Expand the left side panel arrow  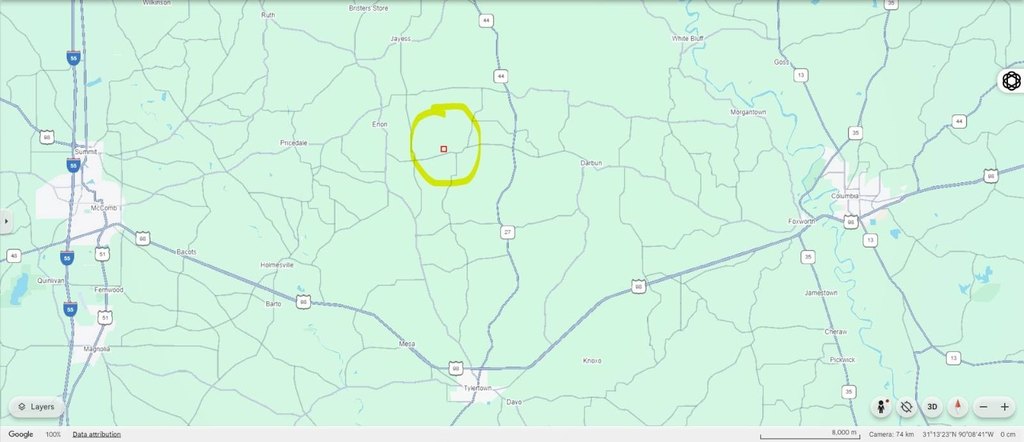click(x=6, y=220)
